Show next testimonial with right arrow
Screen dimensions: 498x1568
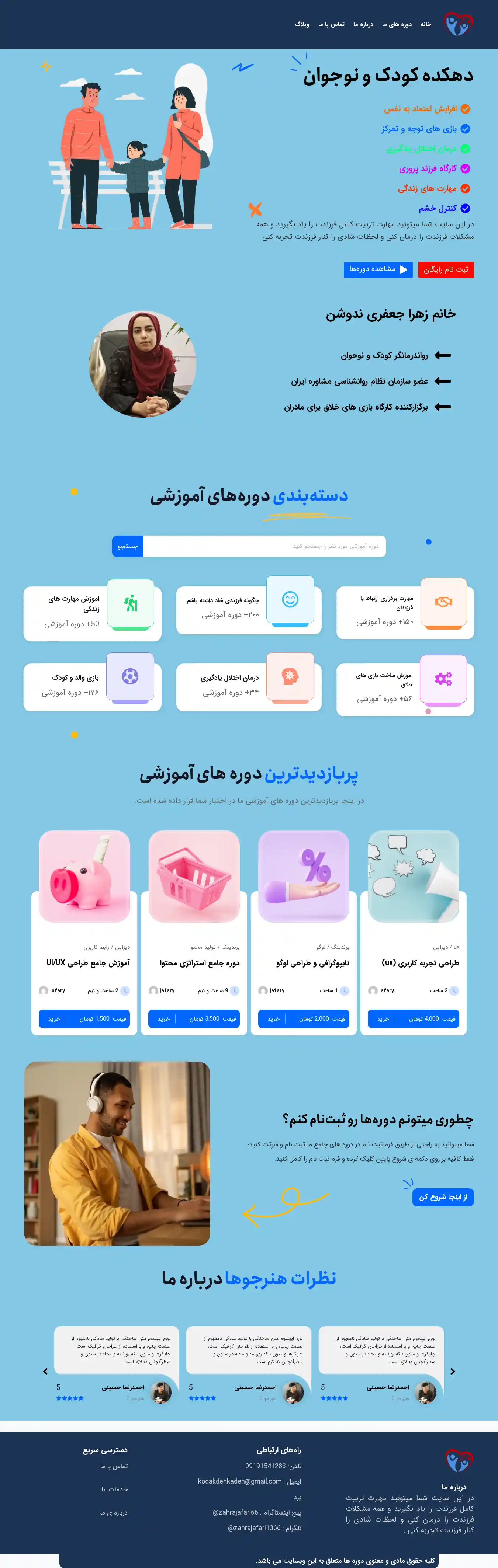tap(452, 1372)
